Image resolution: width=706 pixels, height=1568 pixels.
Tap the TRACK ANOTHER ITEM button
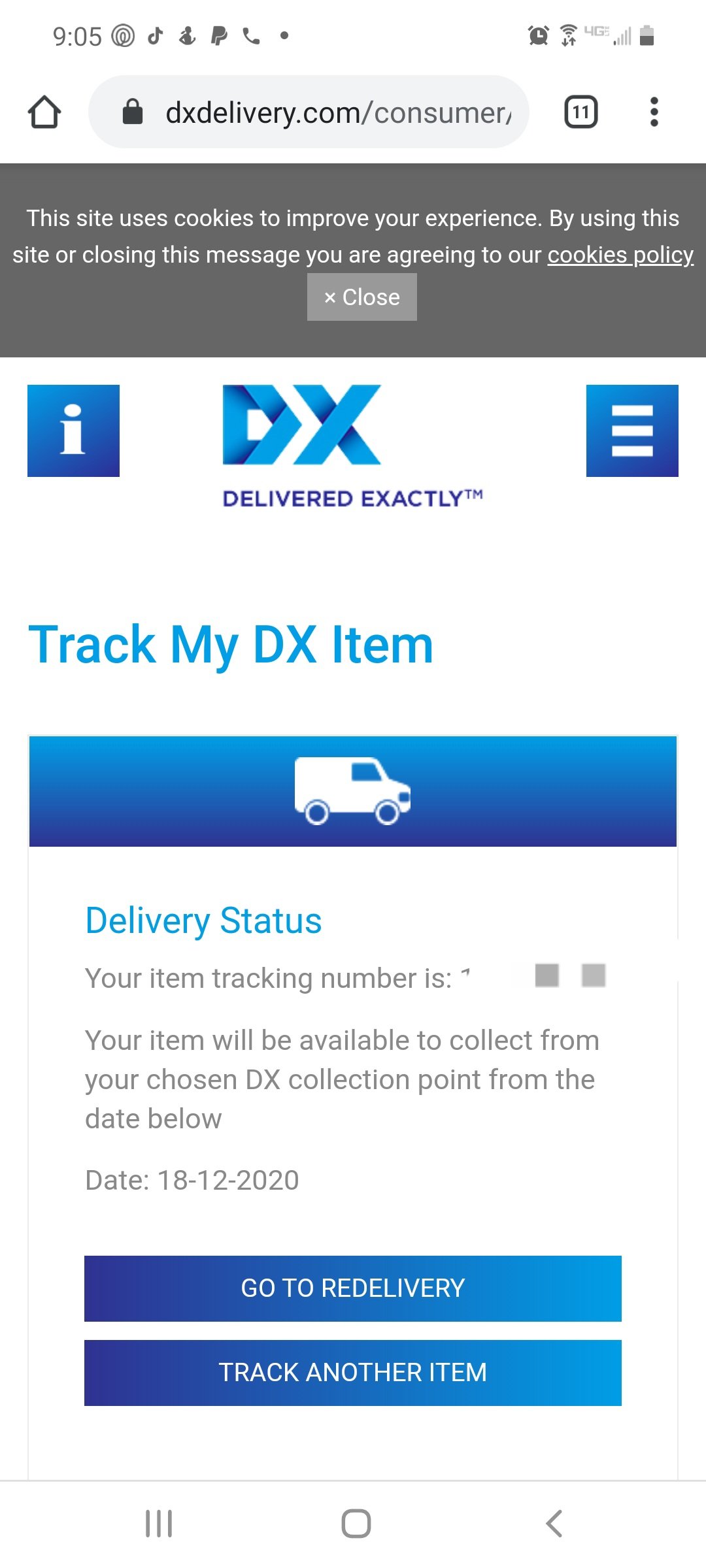353,1373
